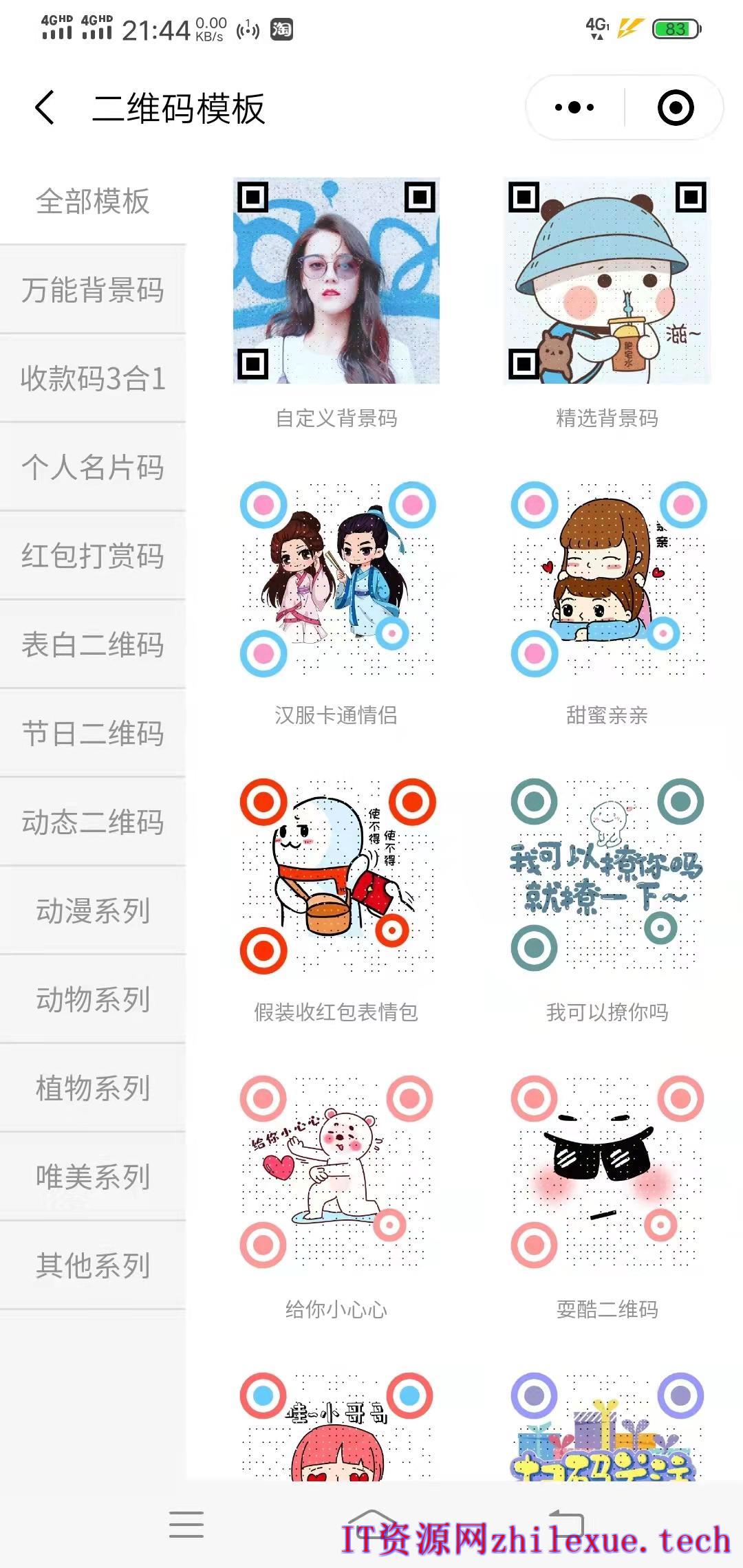Screen dimensions: 743x1568
Task: Select the 动漫系列 category
Action: coord(93,911)
